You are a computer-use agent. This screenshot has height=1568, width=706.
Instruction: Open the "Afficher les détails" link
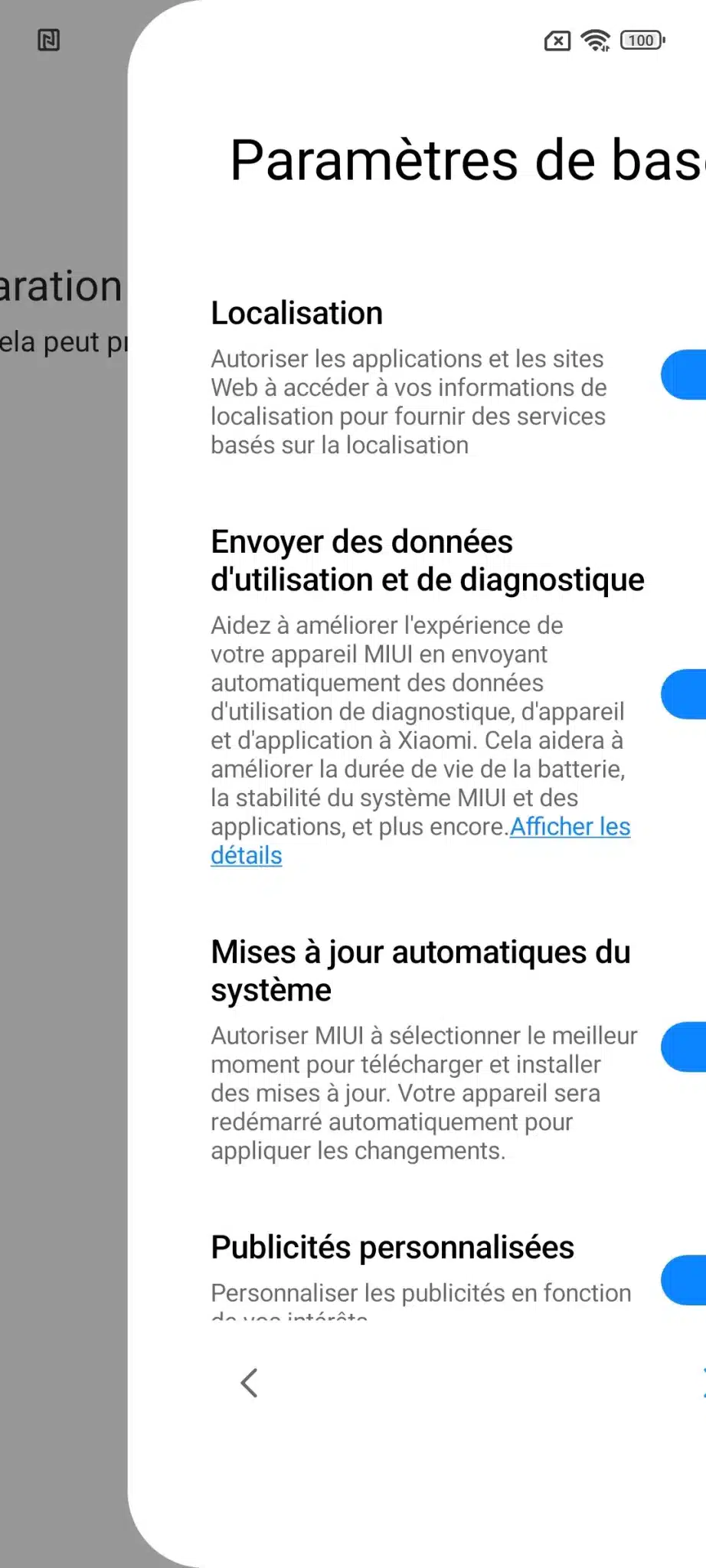[x=420, y=841]
